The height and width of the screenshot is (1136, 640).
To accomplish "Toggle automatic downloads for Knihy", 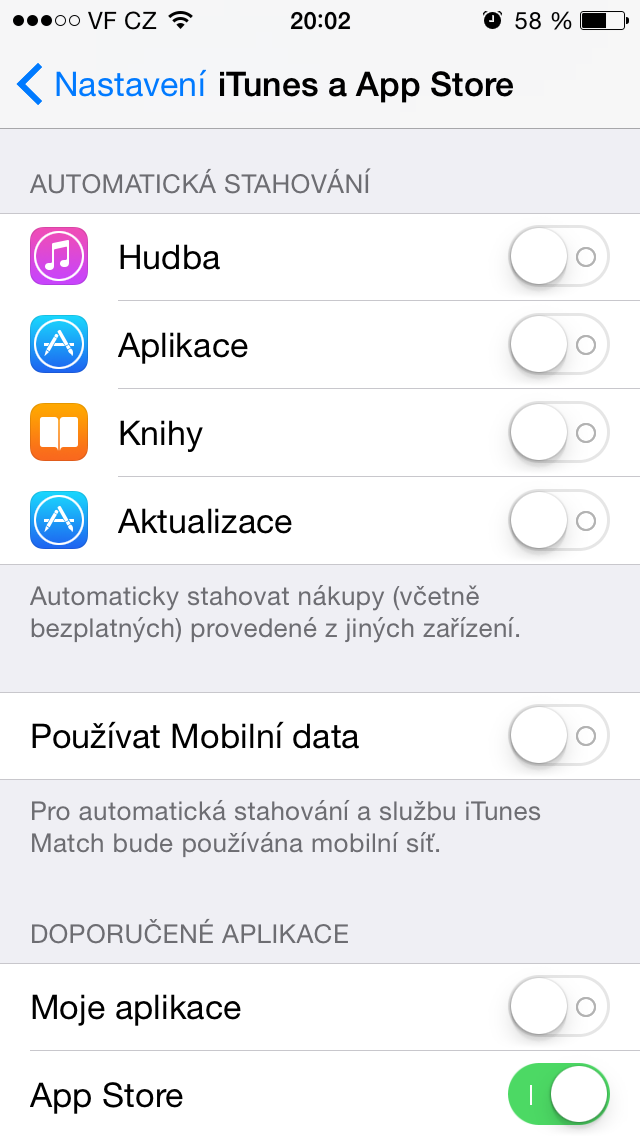I will point(558,433).
